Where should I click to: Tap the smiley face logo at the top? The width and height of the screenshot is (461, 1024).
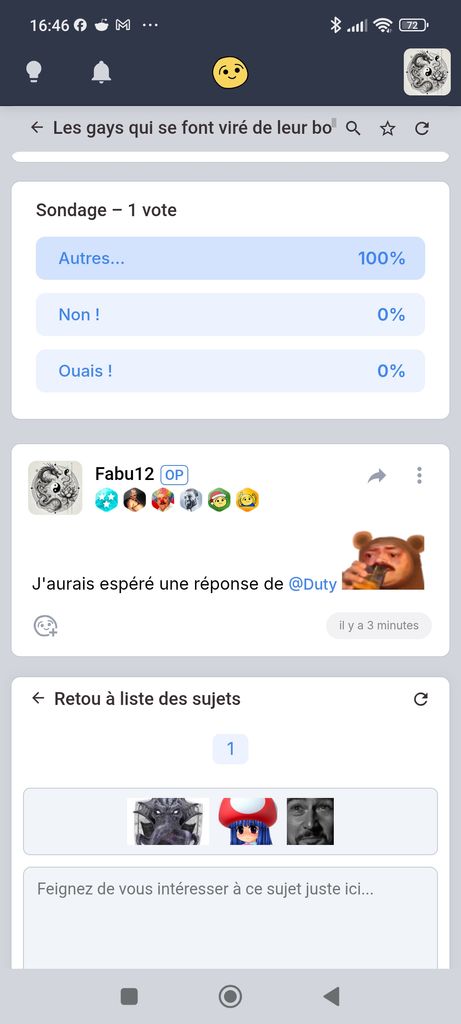coord(230,72)
